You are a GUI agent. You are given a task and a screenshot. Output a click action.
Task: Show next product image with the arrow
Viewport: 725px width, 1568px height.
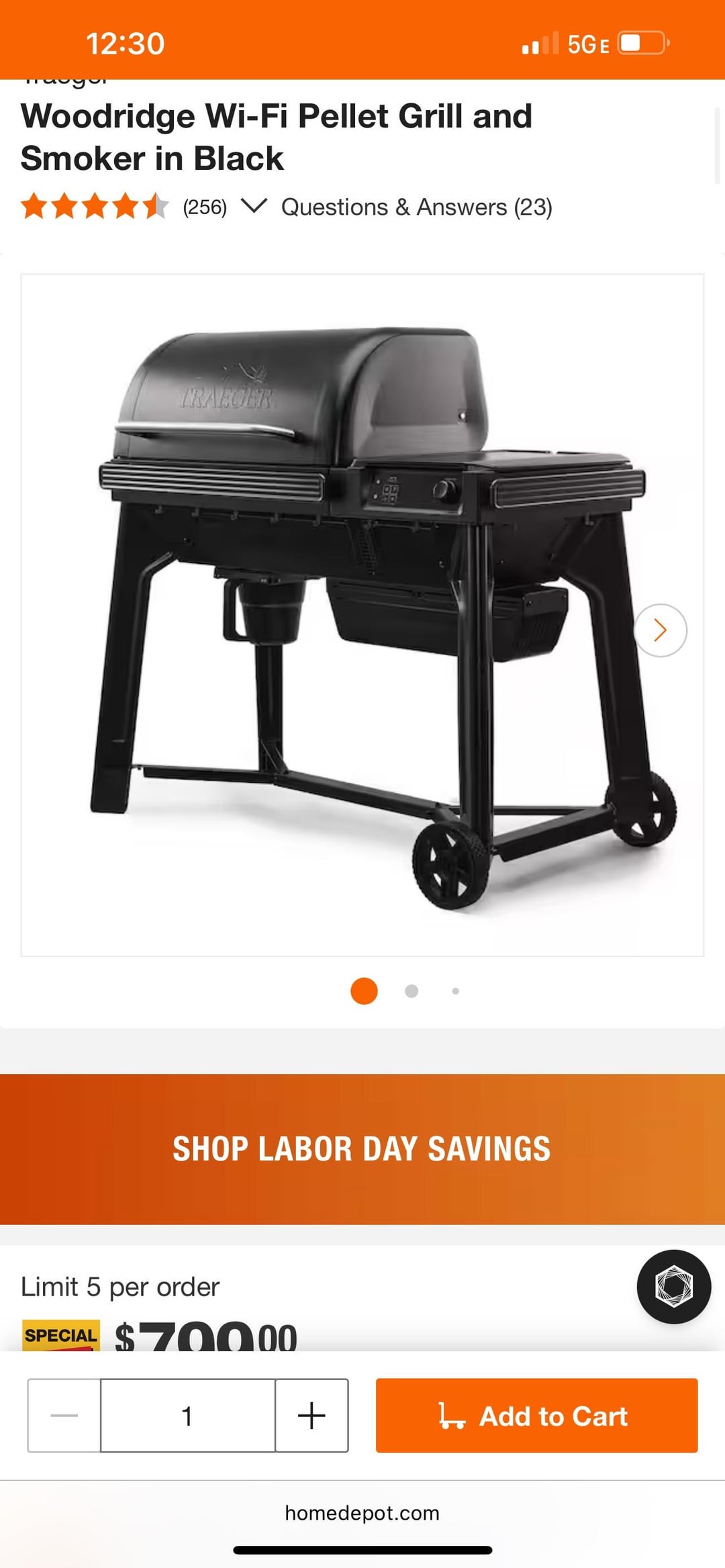point(660,630)
